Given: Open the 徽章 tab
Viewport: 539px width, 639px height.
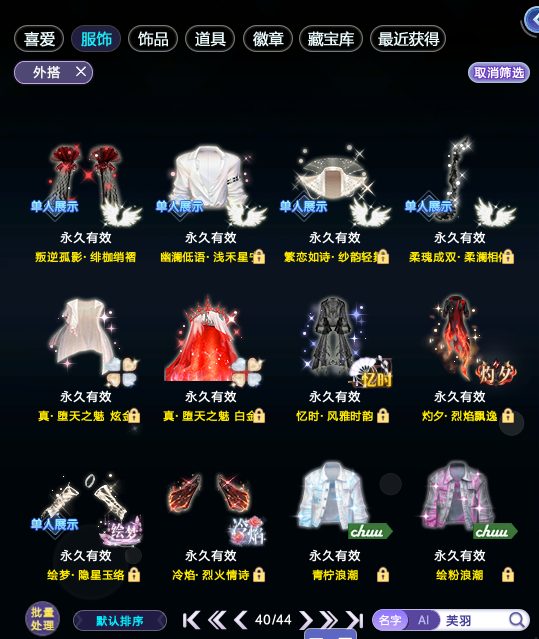Looking at the screenshot, I should 268,39.
